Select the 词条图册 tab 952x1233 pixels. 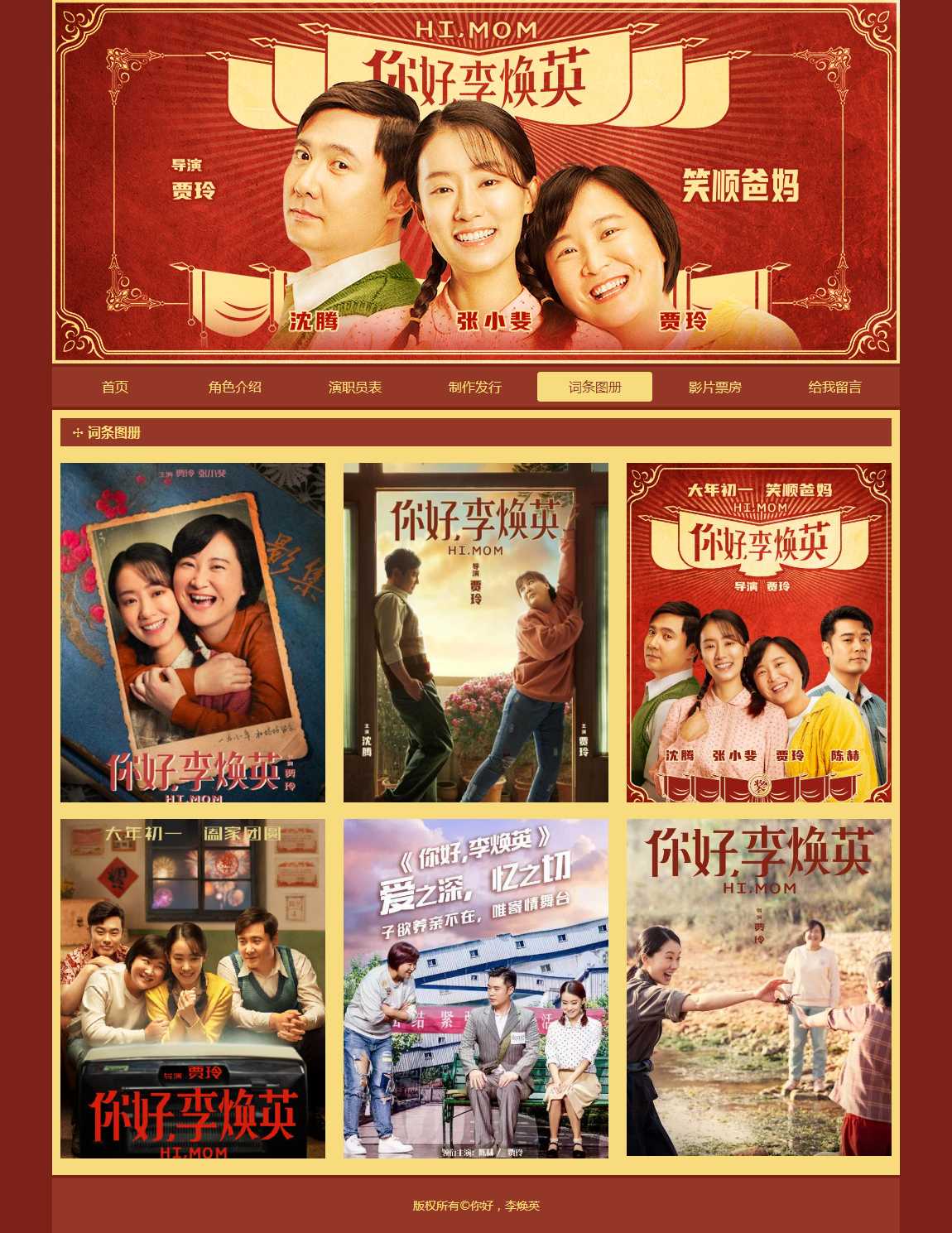[594, 387]
